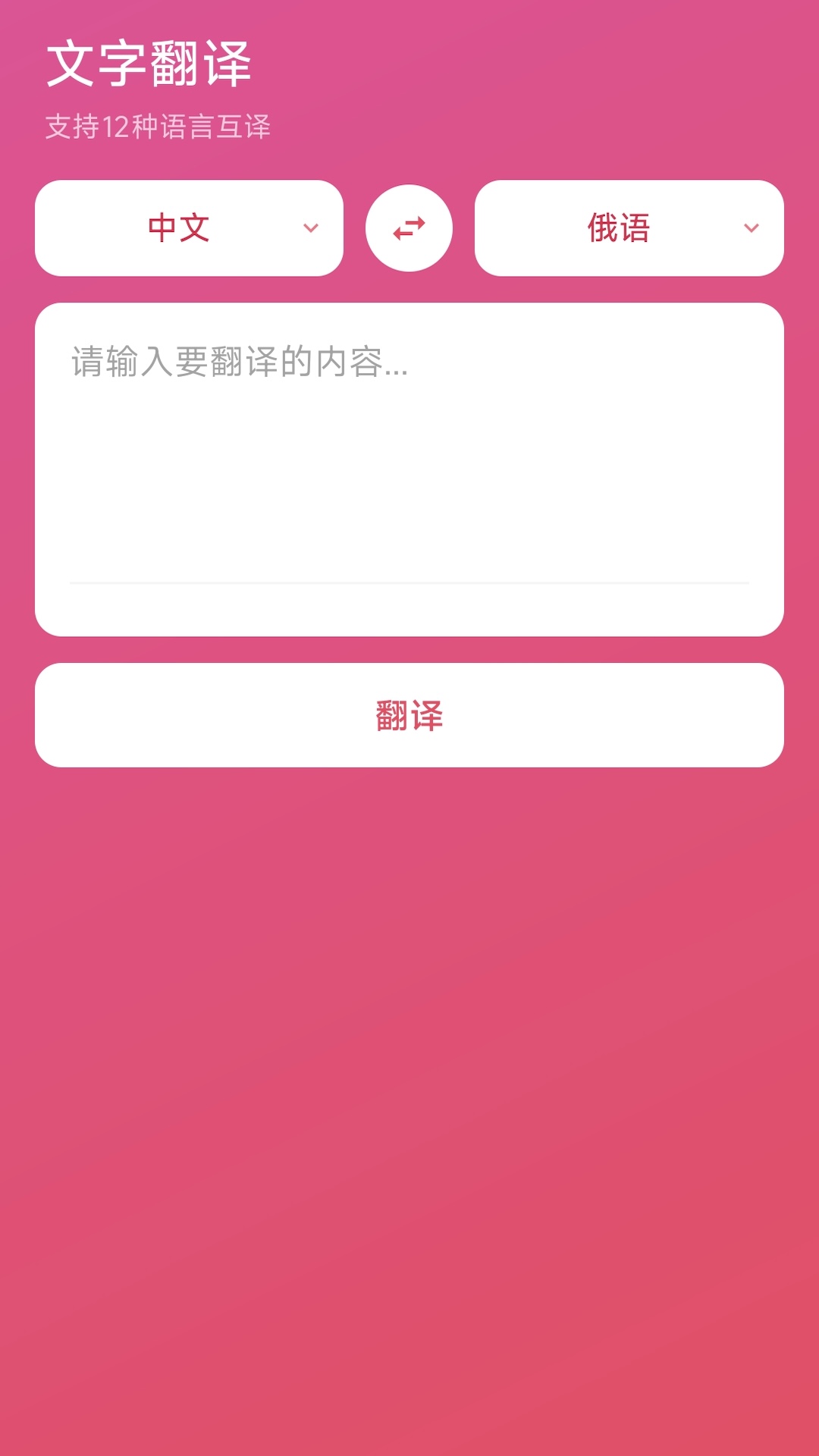Click the bidirectional arrow between language selectors

click(409, 228)
